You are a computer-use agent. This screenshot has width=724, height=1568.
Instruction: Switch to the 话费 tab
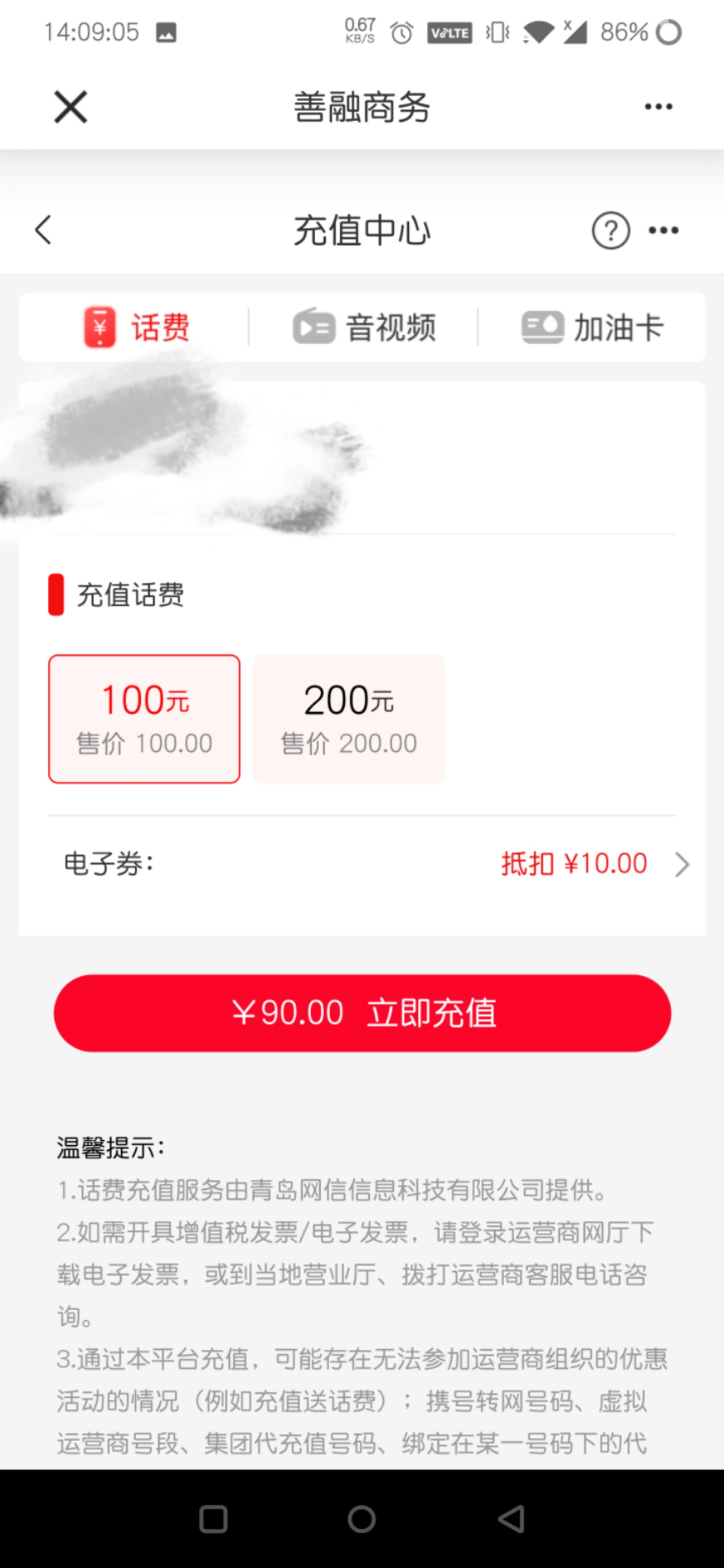[x=137, y=328]
